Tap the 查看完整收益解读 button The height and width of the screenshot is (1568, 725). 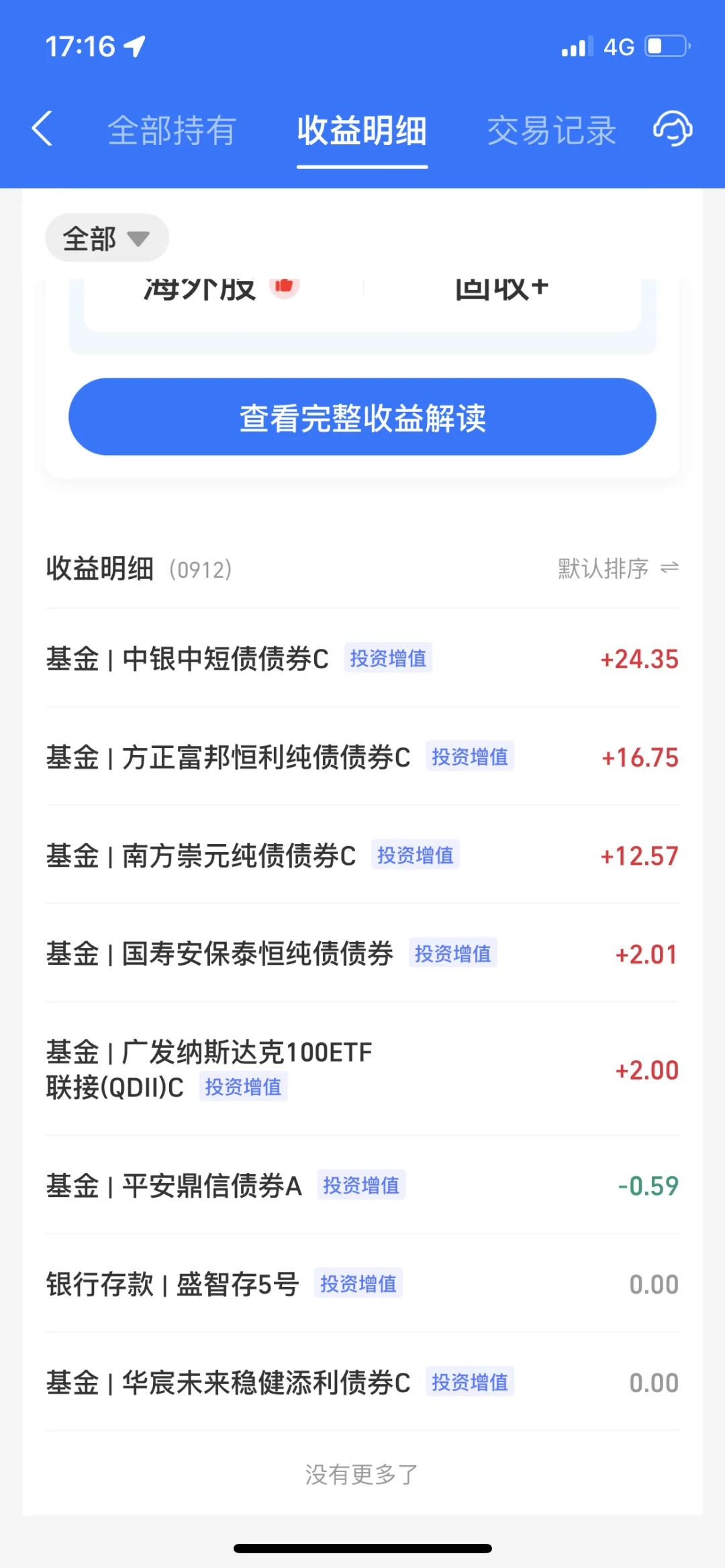coord(362,417)
